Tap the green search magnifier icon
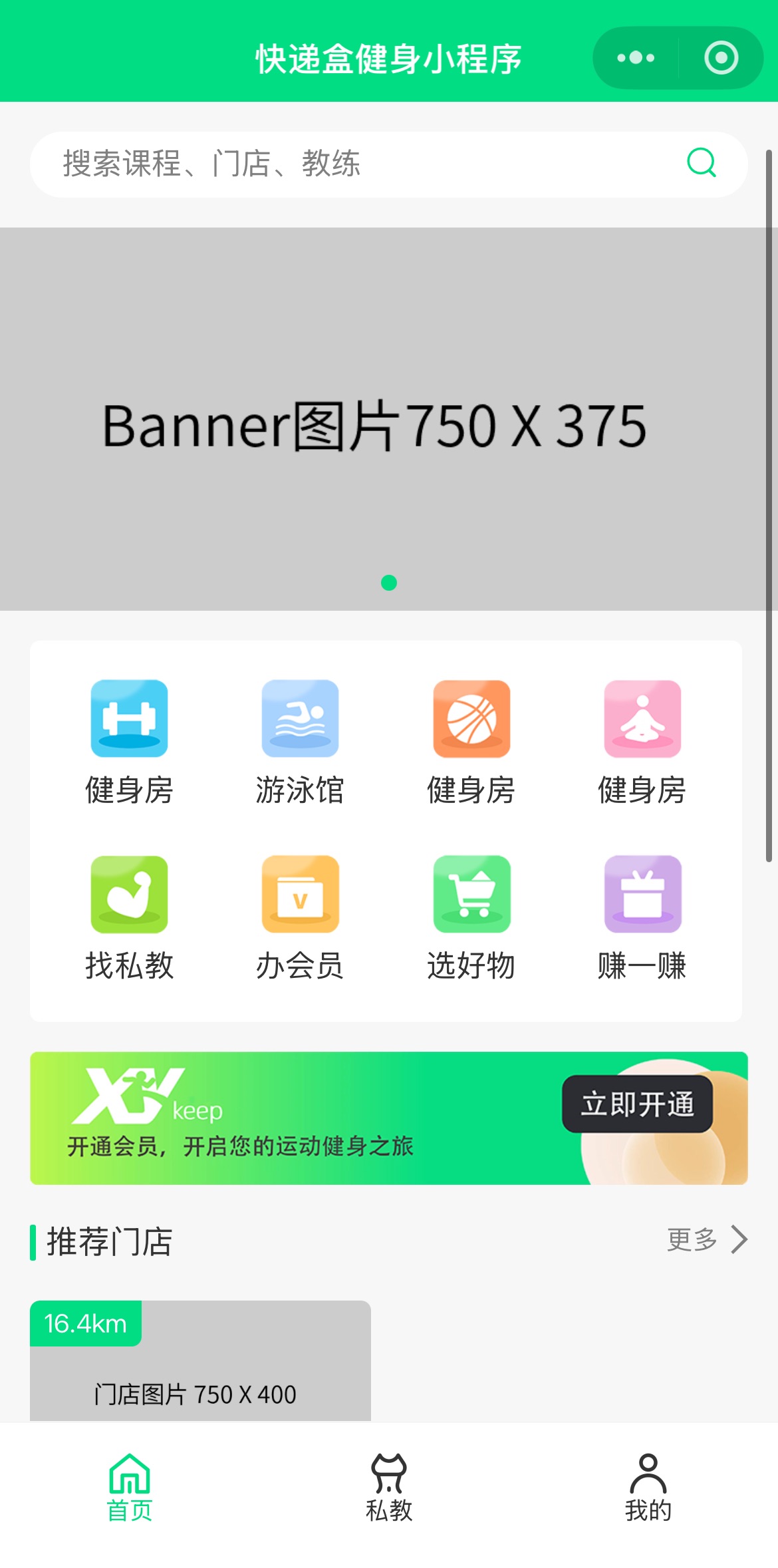Viewport: 778px width, 1568px height. point(701,163)
